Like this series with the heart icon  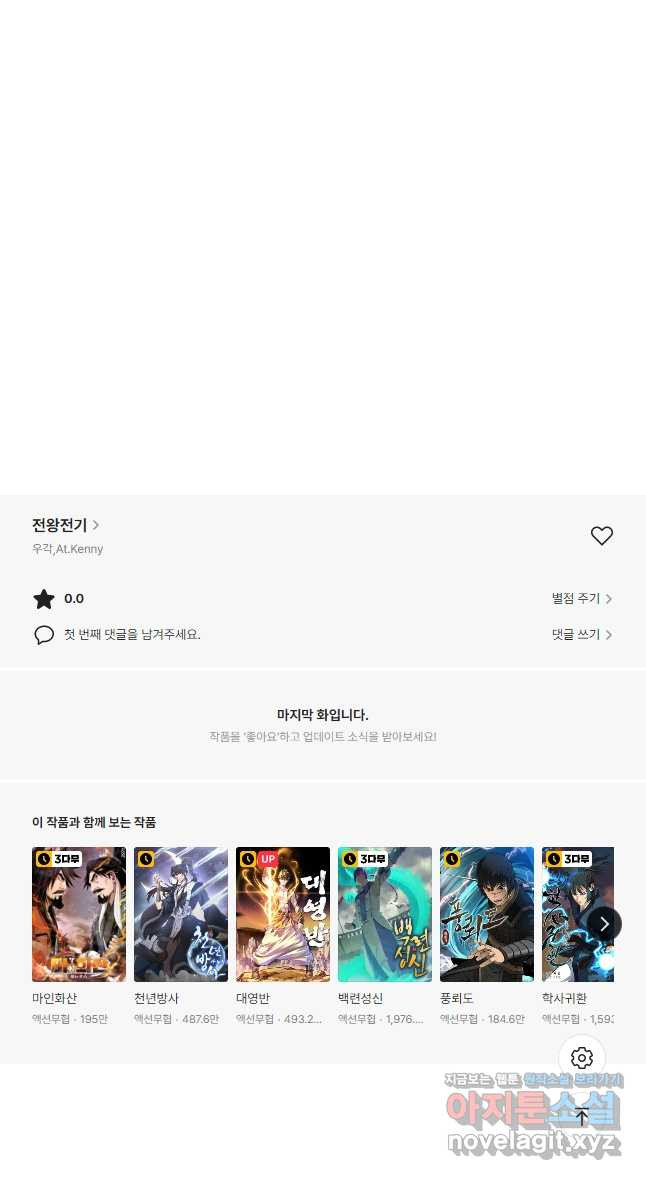tap(601, 536)
